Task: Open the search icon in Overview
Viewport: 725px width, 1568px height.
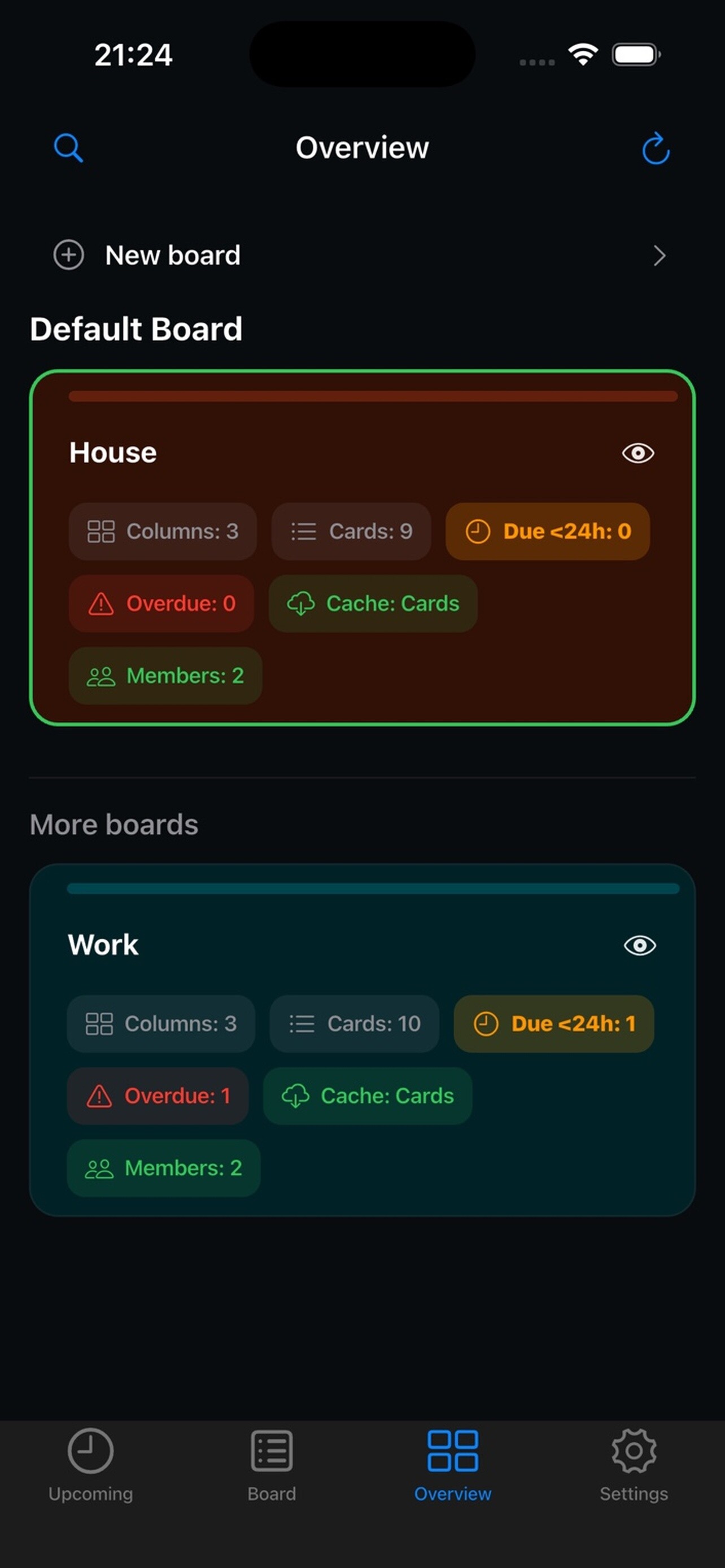Action: (x=68, y=148)
